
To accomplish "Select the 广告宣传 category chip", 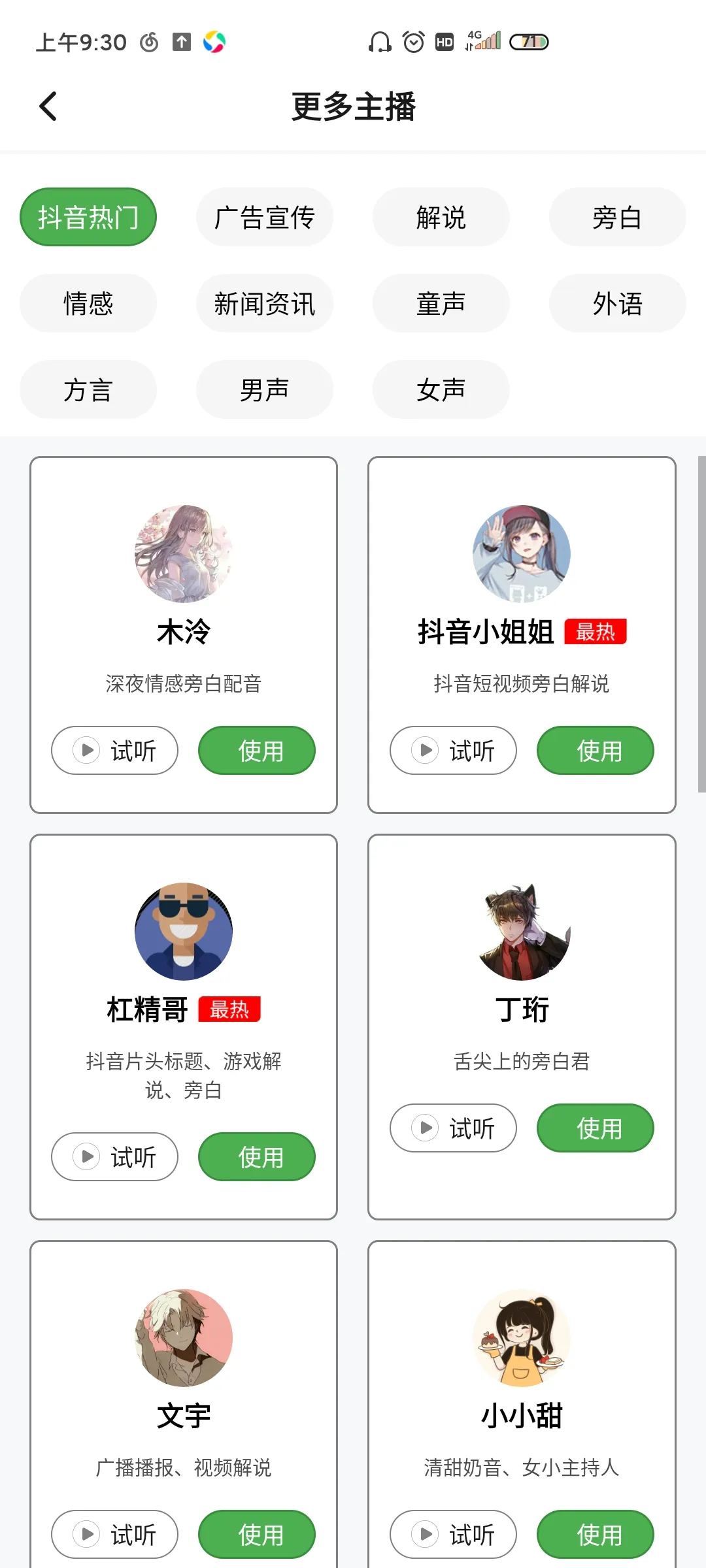I will tap(264, 217).
